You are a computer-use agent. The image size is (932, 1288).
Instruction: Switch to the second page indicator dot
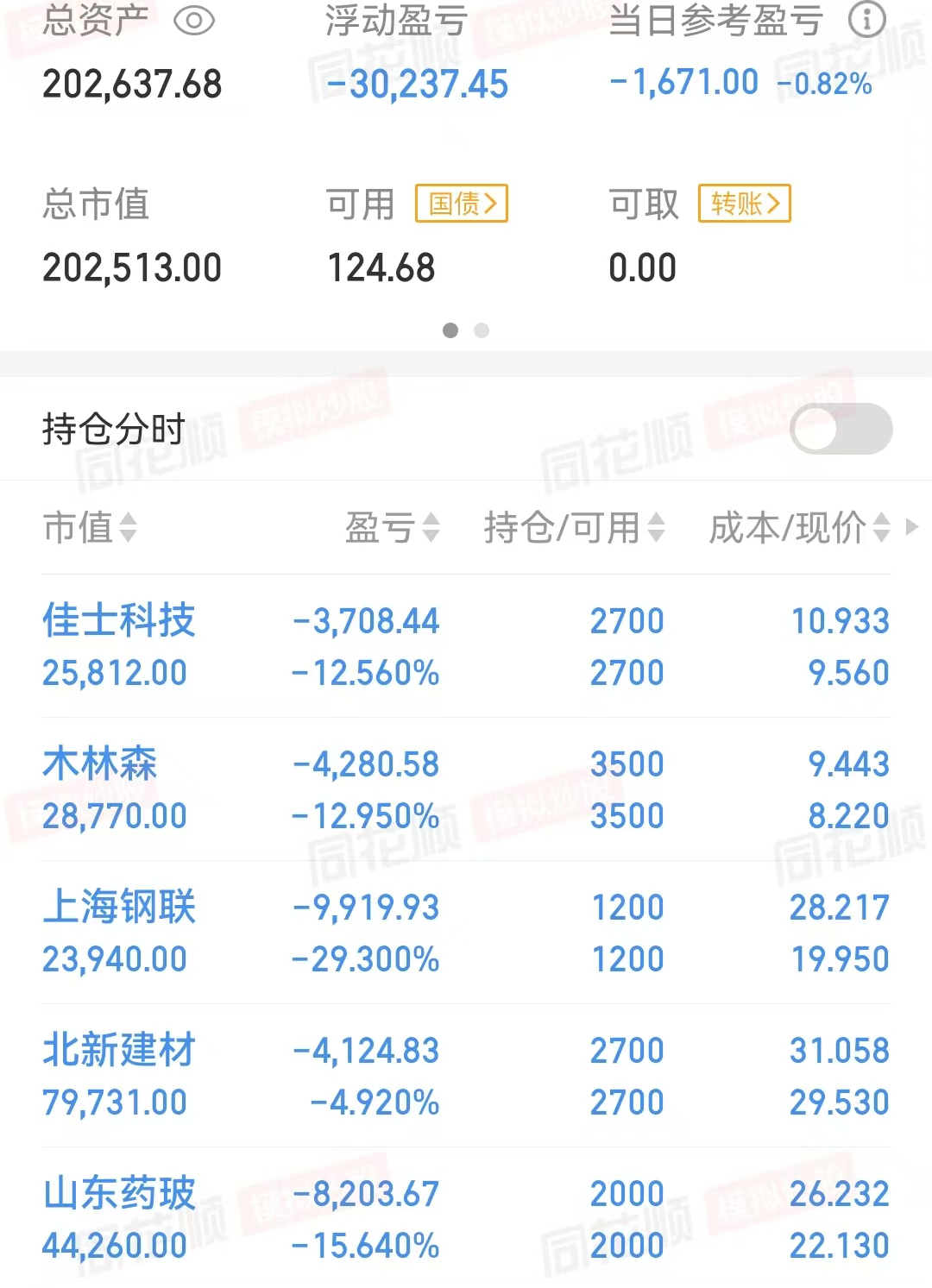tap(482, 330)
